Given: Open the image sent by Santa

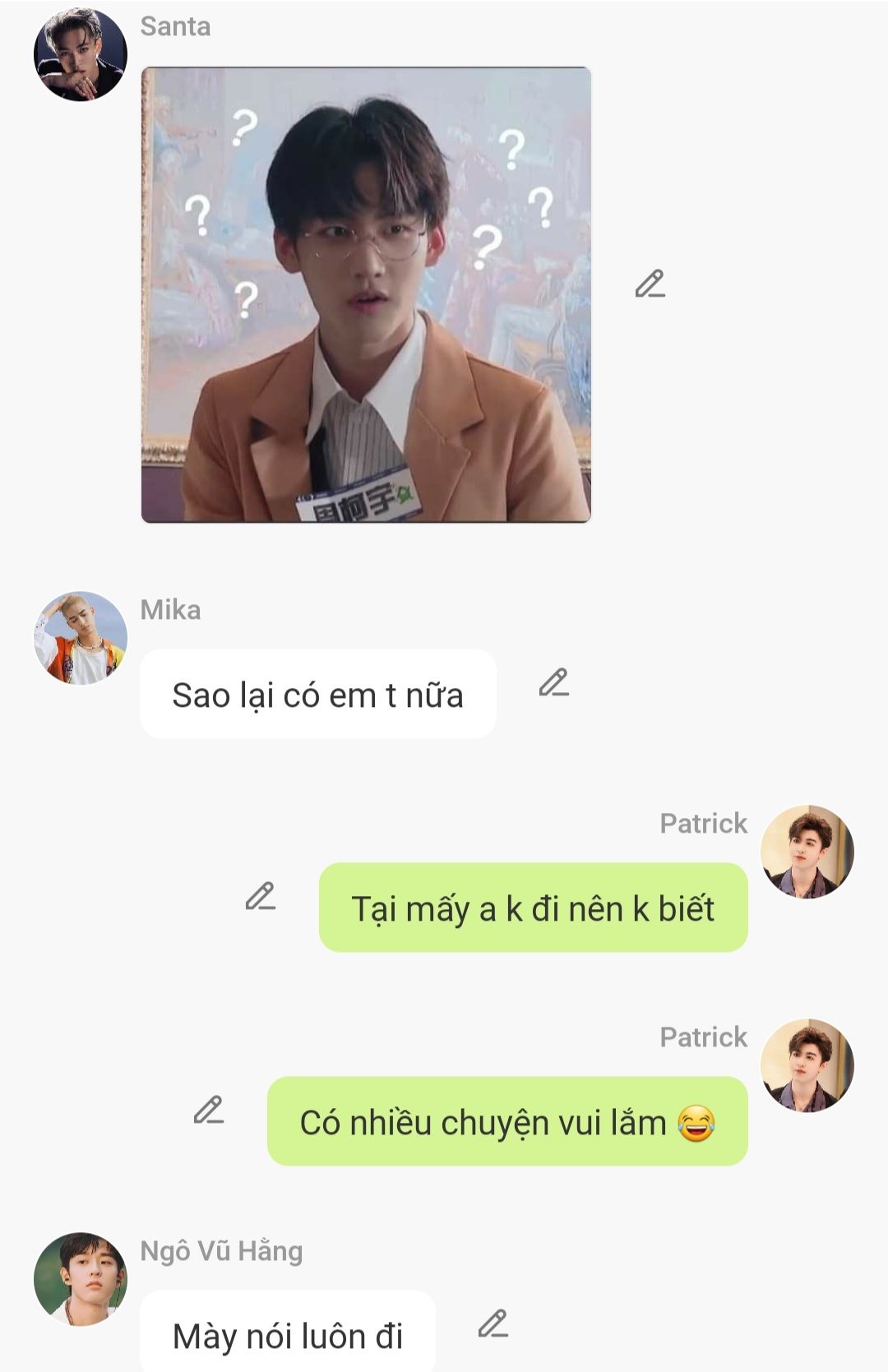Looking at the screenshot, I should (x=366, y=294).
